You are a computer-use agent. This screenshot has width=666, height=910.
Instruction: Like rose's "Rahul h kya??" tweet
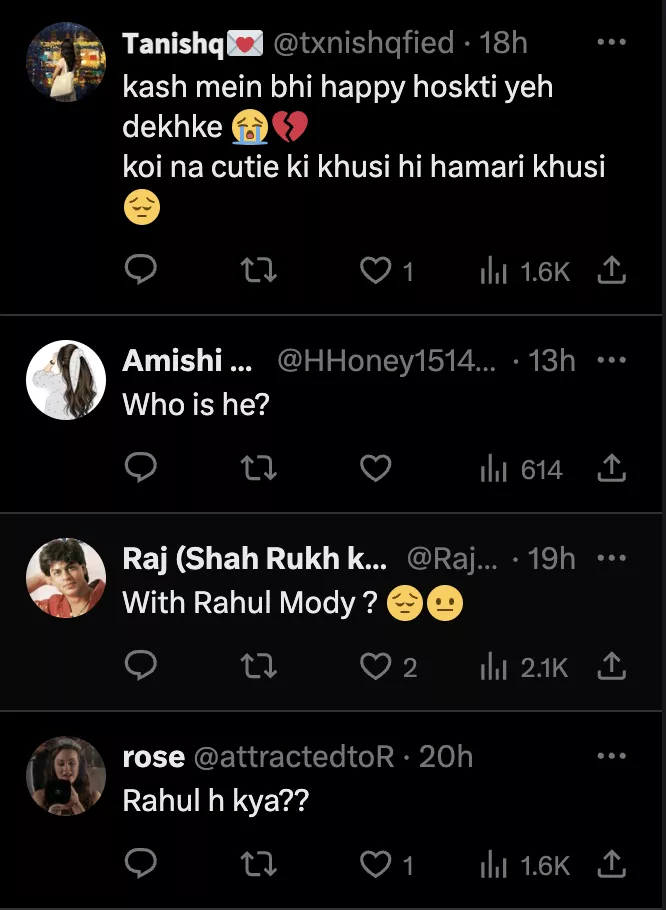[x=375, y=864]
